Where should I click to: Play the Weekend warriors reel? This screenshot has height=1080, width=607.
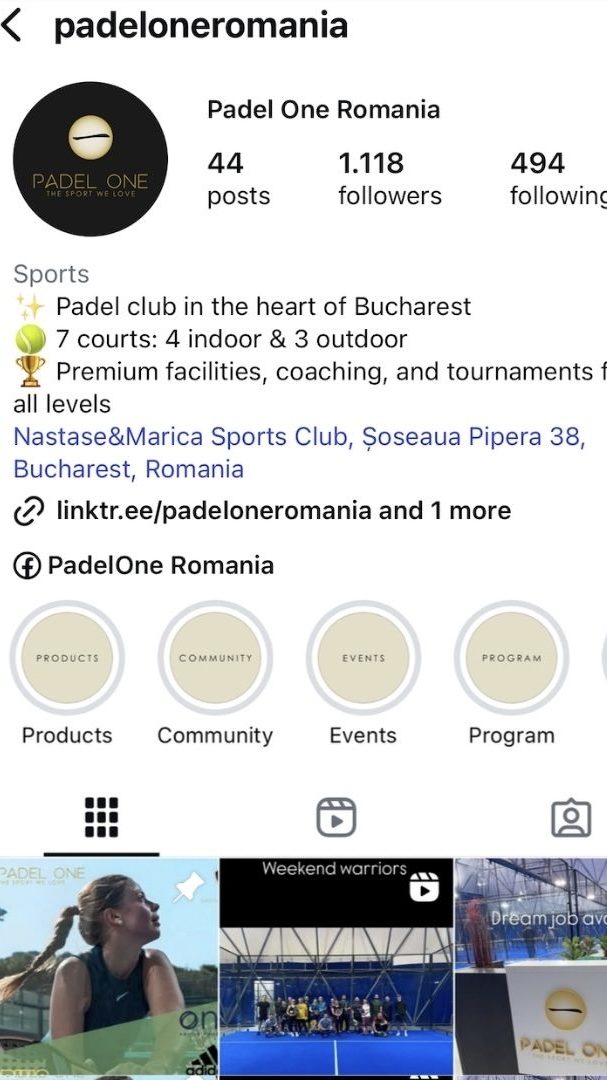336,966
